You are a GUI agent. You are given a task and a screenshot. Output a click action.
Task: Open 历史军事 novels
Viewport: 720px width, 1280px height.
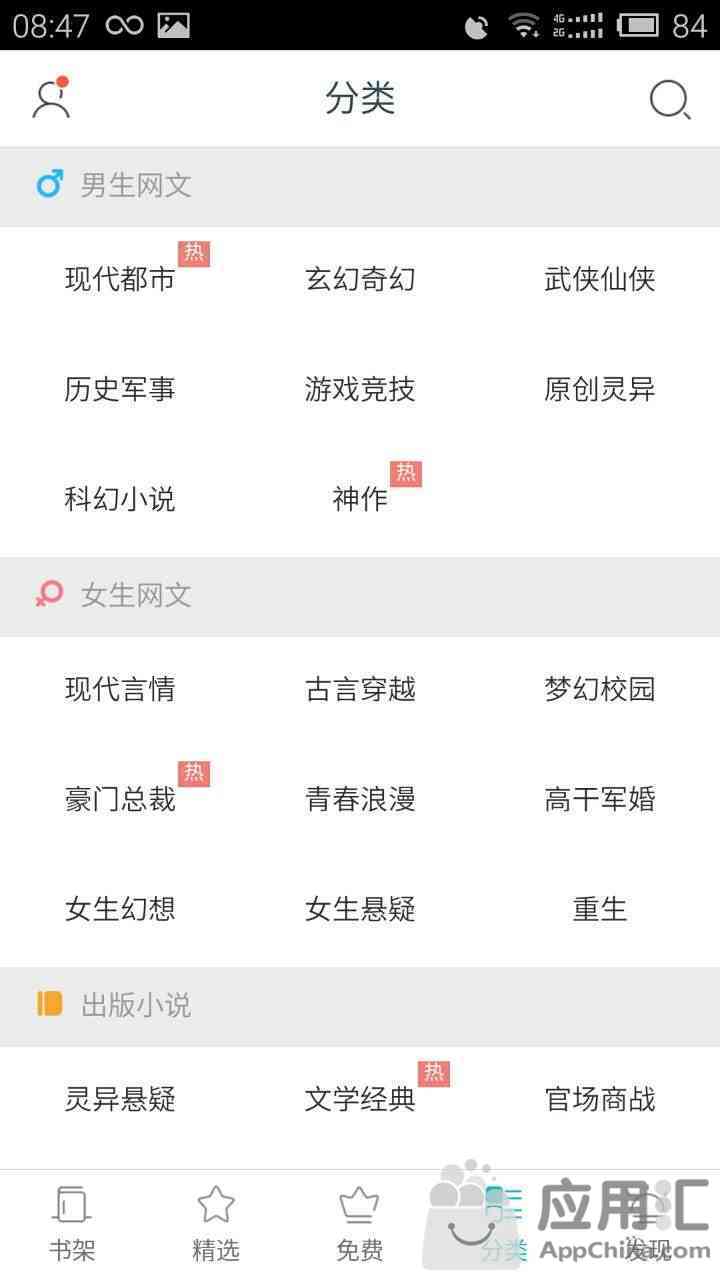click(x=120, y=389)
